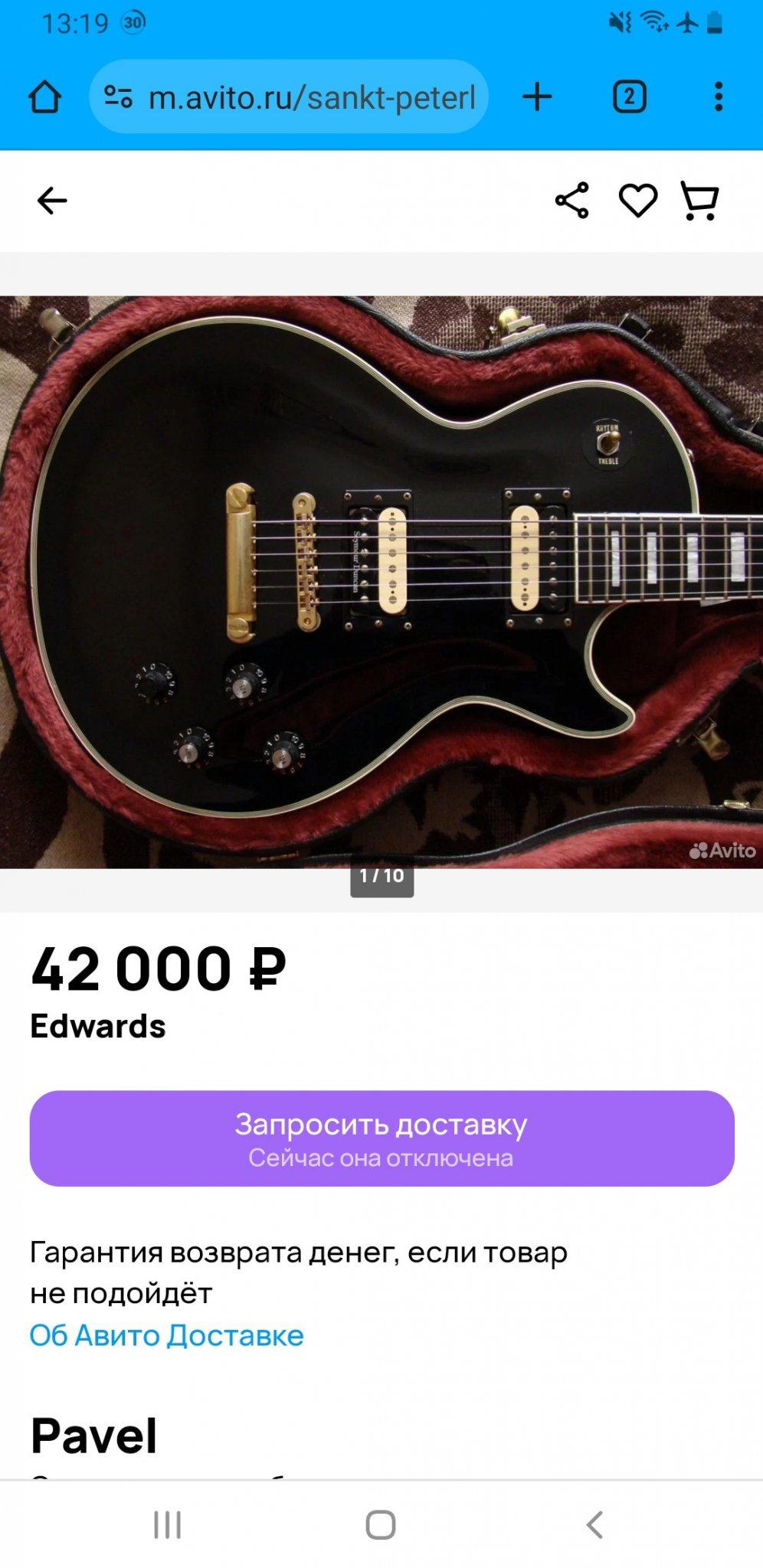
Task: Open the guitar photo gallery
Action: point(381,582)
